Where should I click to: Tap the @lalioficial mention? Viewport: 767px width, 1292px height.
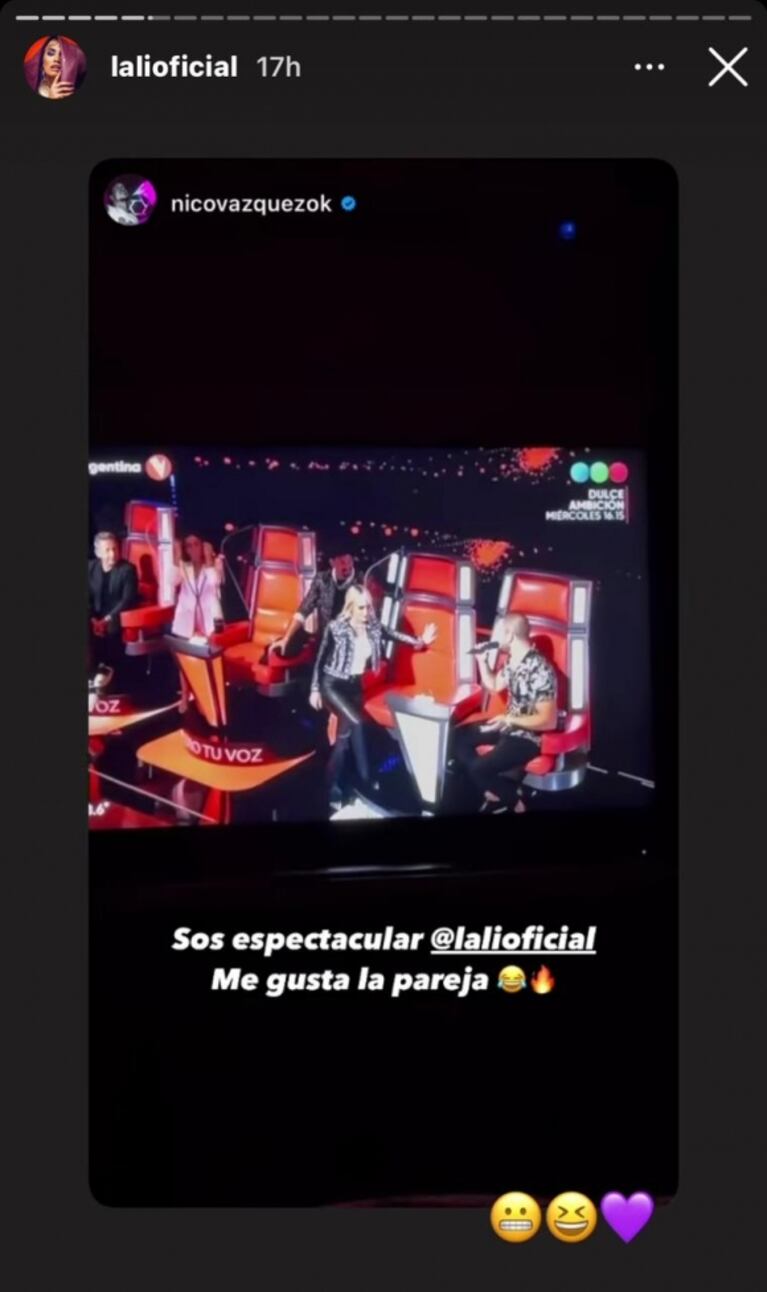click(x=512, y=938)
